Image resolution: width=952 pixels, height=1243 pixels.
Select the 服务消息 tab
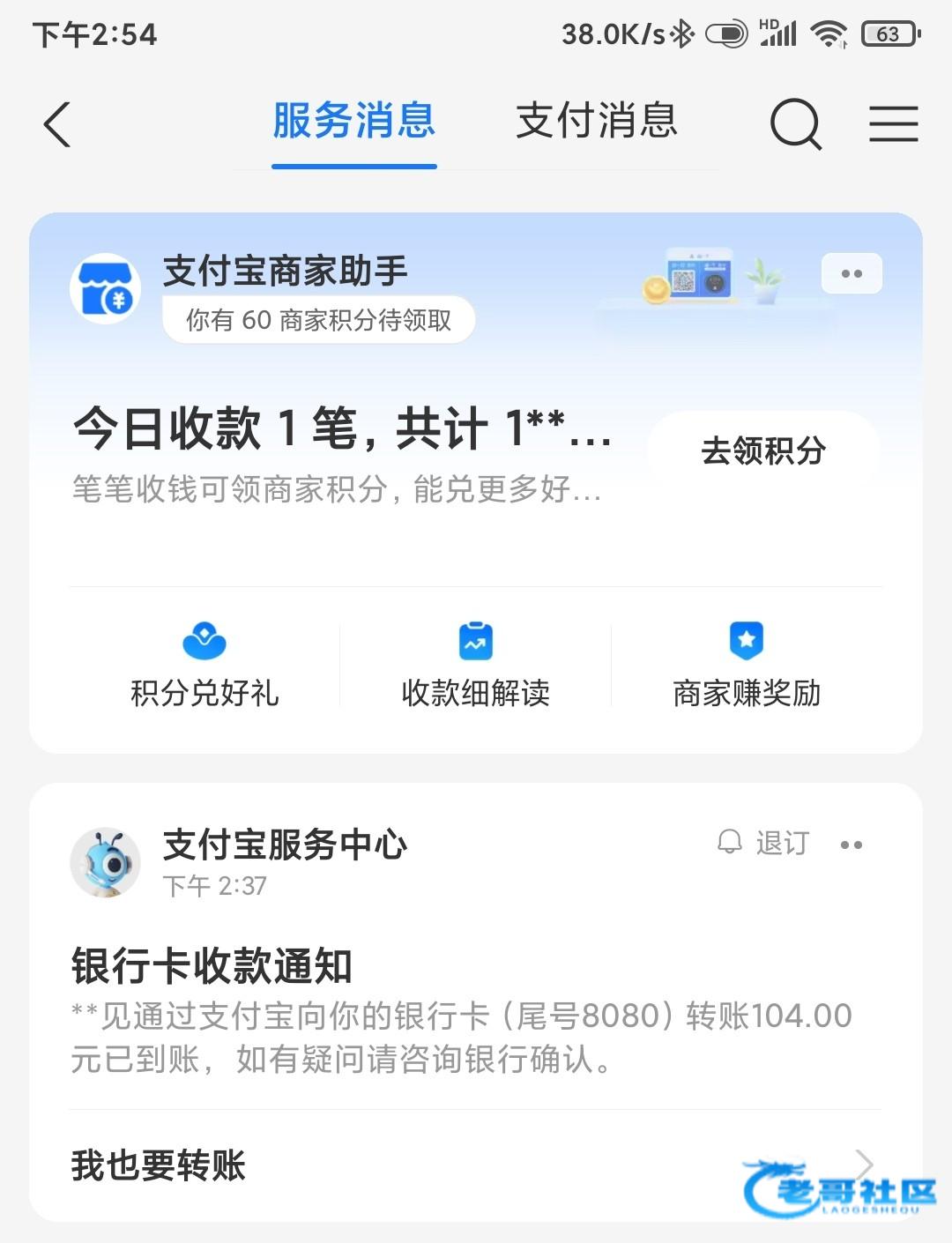point(353,122)
